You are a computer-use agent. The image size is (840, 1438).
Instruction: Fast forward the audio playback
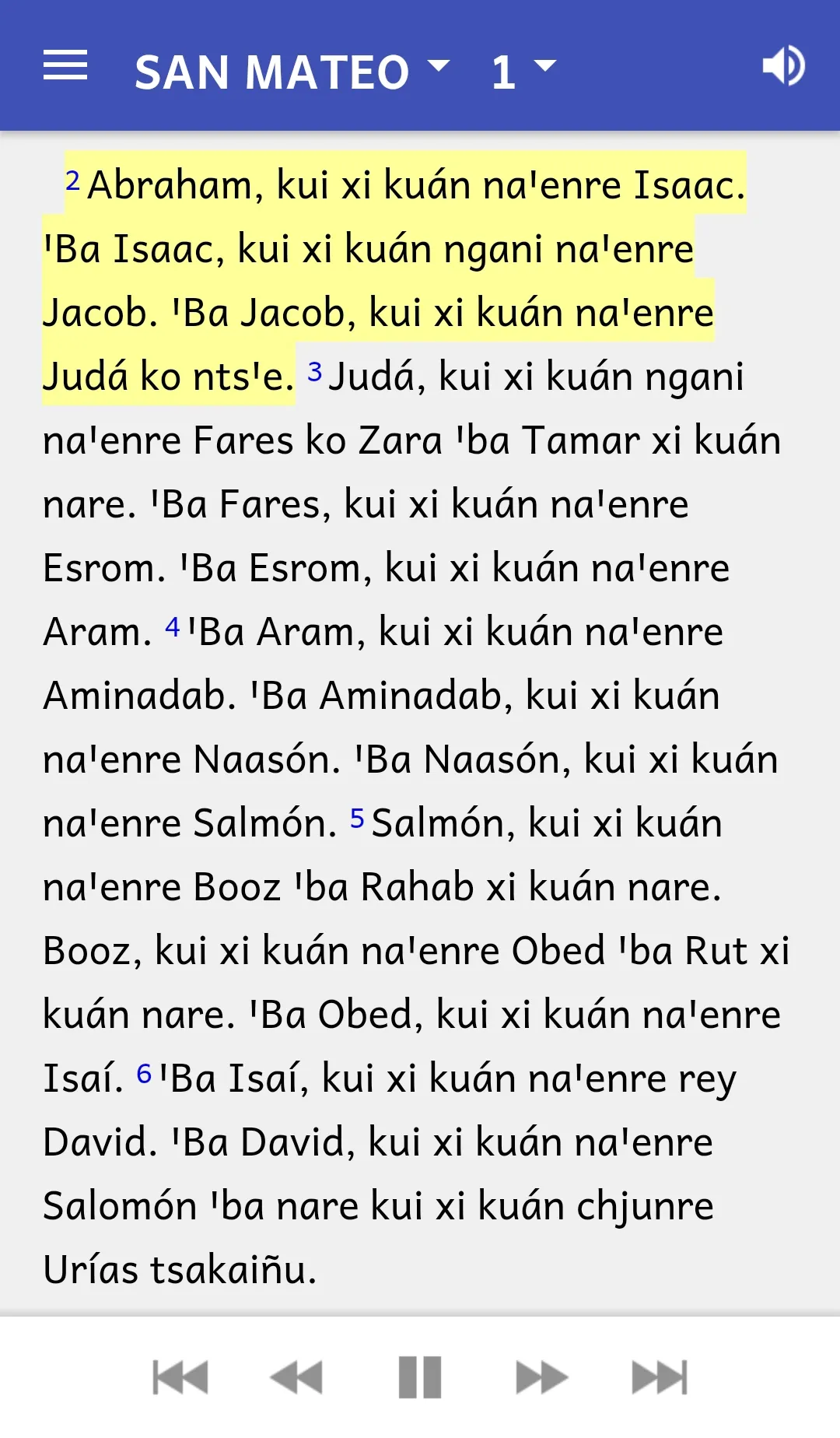tap(542, 1377)
